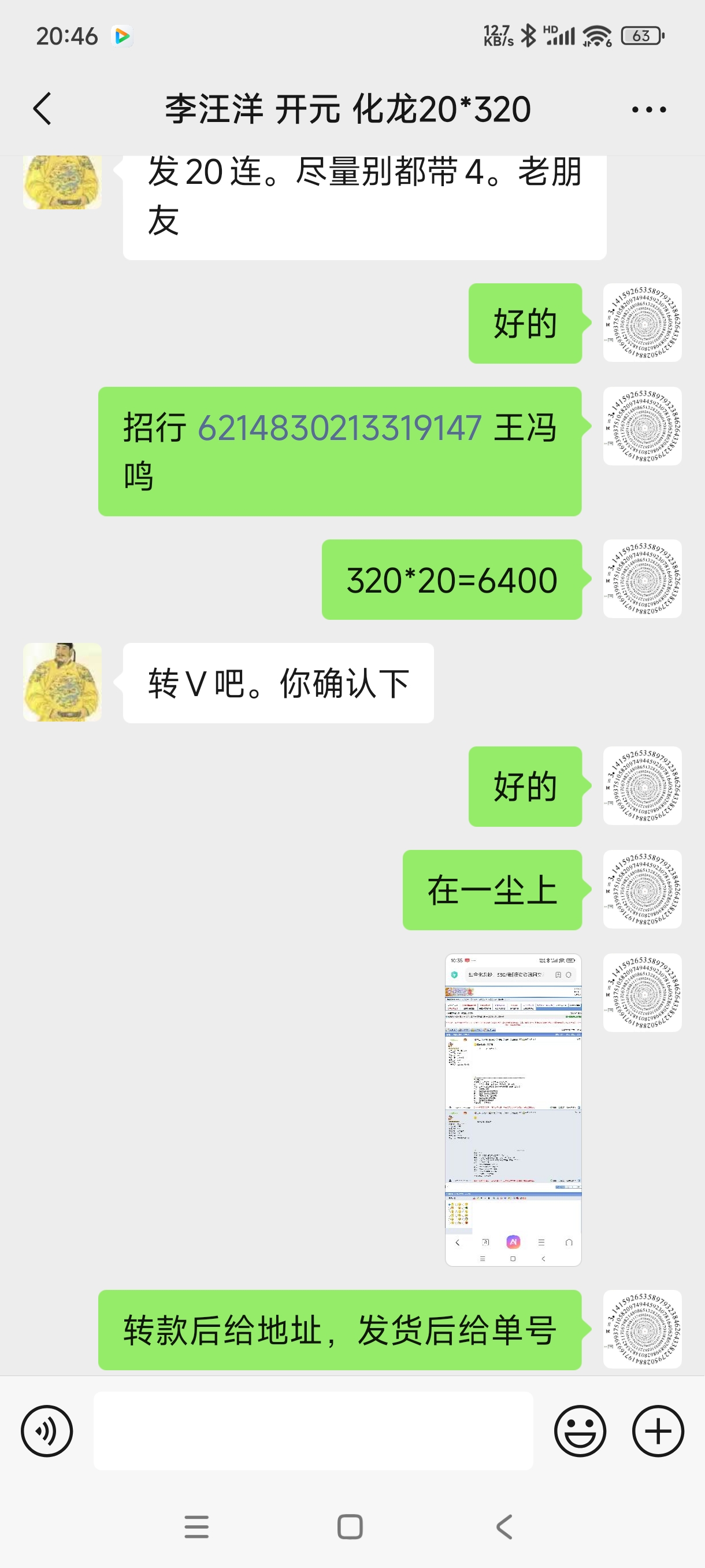Open the emoji sticker panel
Image resolution: width=705 pixels, height=1568 pixels.
(580, 1430)
